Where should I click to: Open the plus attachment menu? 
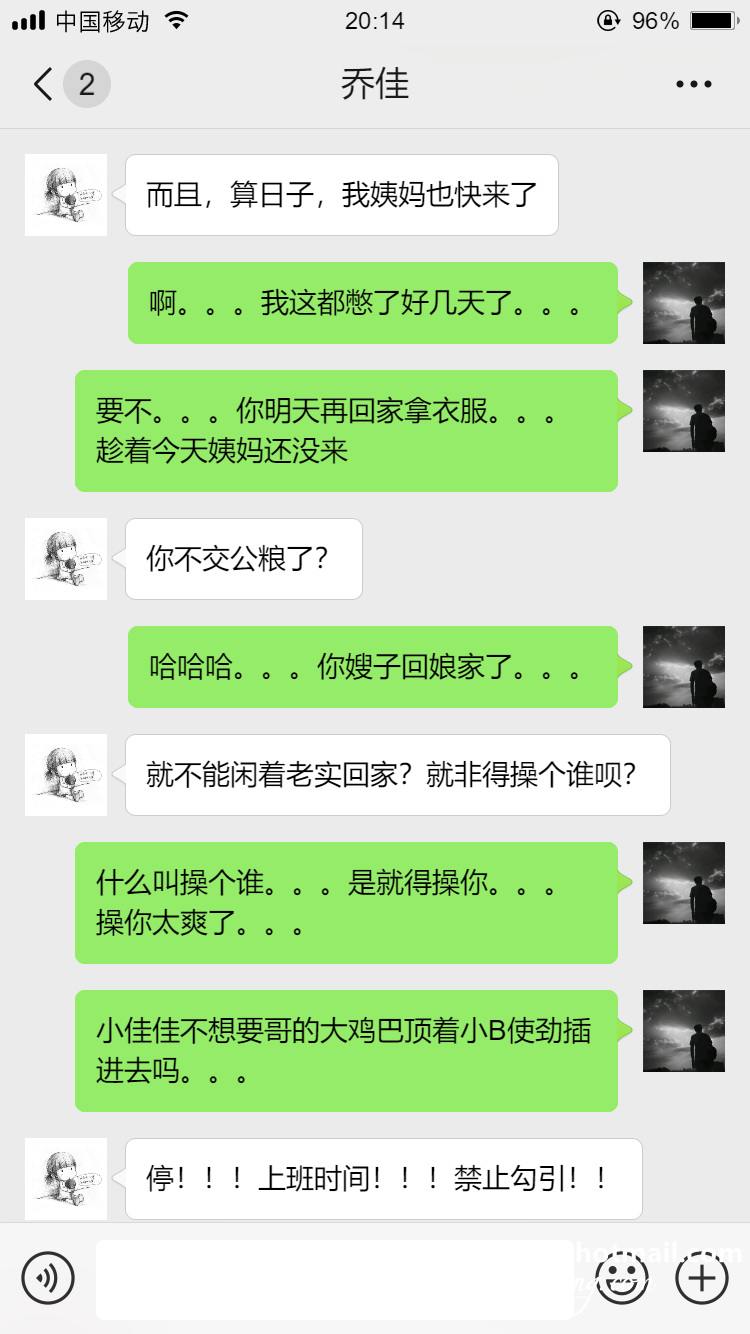[x=702, y=1278]
